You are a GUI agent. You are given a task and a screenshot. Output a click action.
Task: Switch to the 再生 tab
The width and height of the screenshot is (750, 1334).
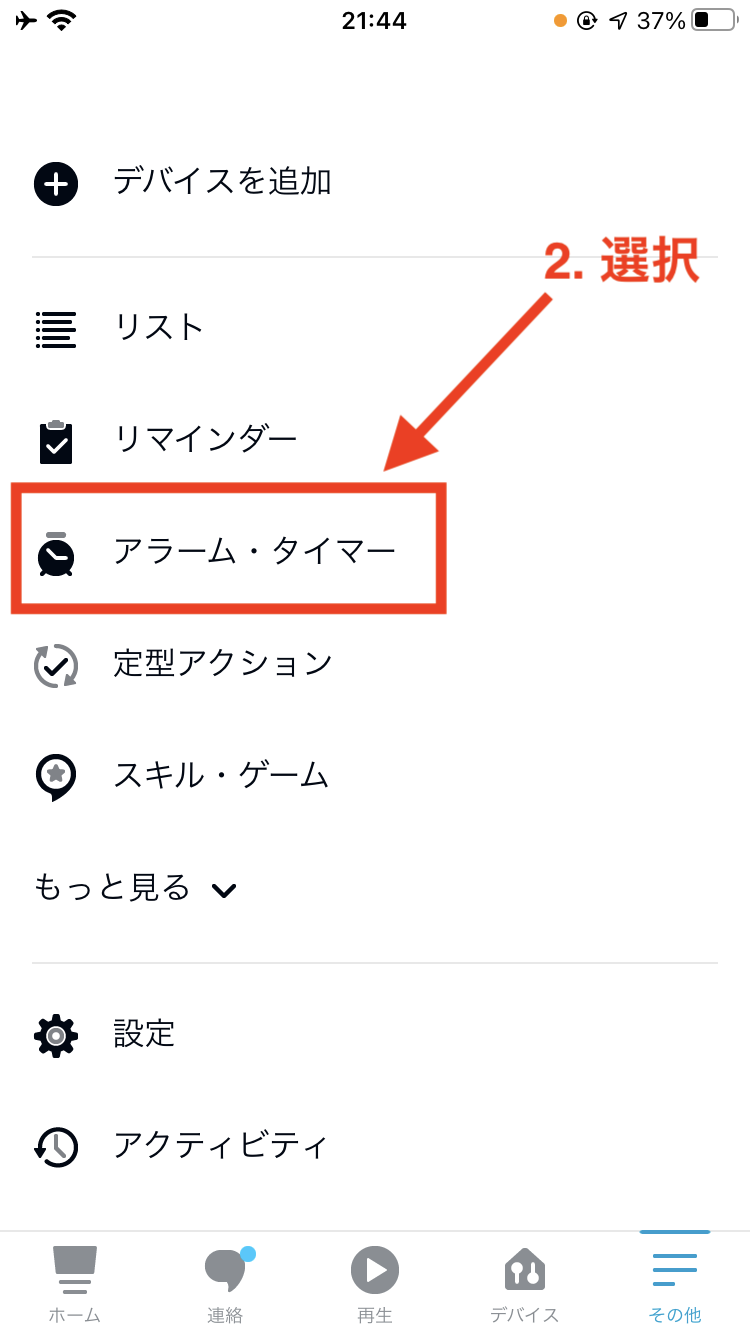click(375, 1283)
